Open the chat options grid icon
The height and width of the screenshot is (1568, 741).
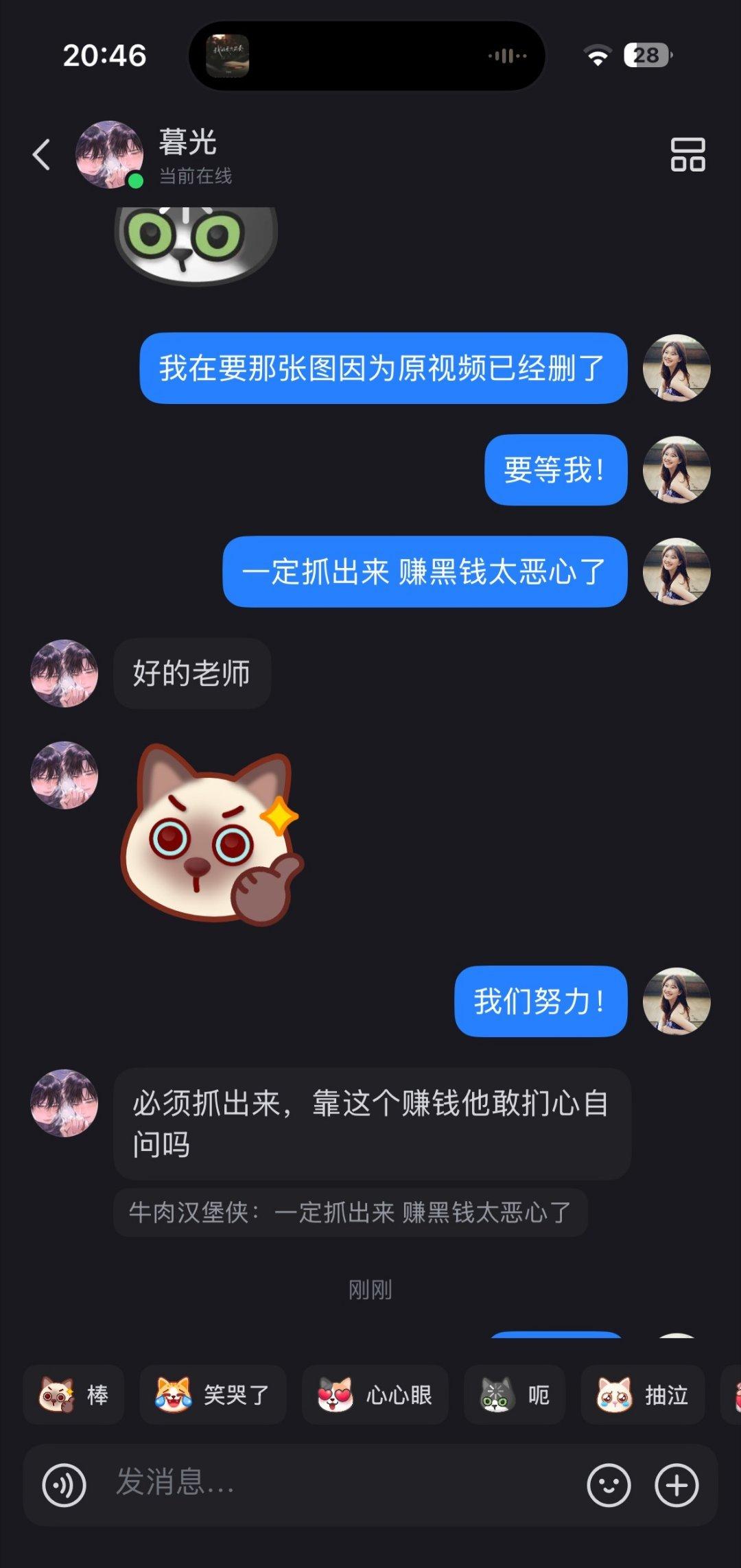tap(687, 154)
